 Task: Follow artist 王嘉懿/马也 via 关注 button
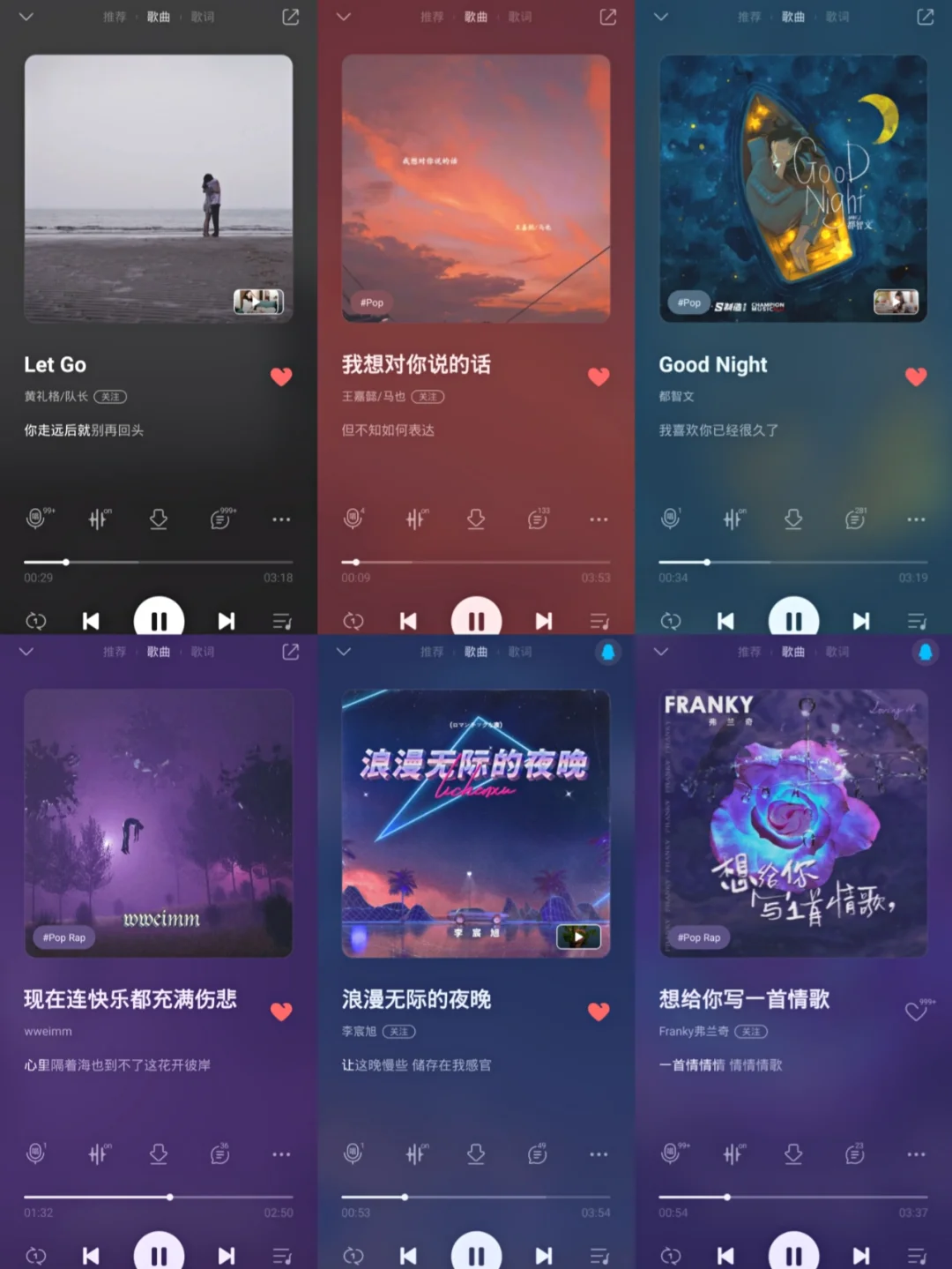(429, 397)
